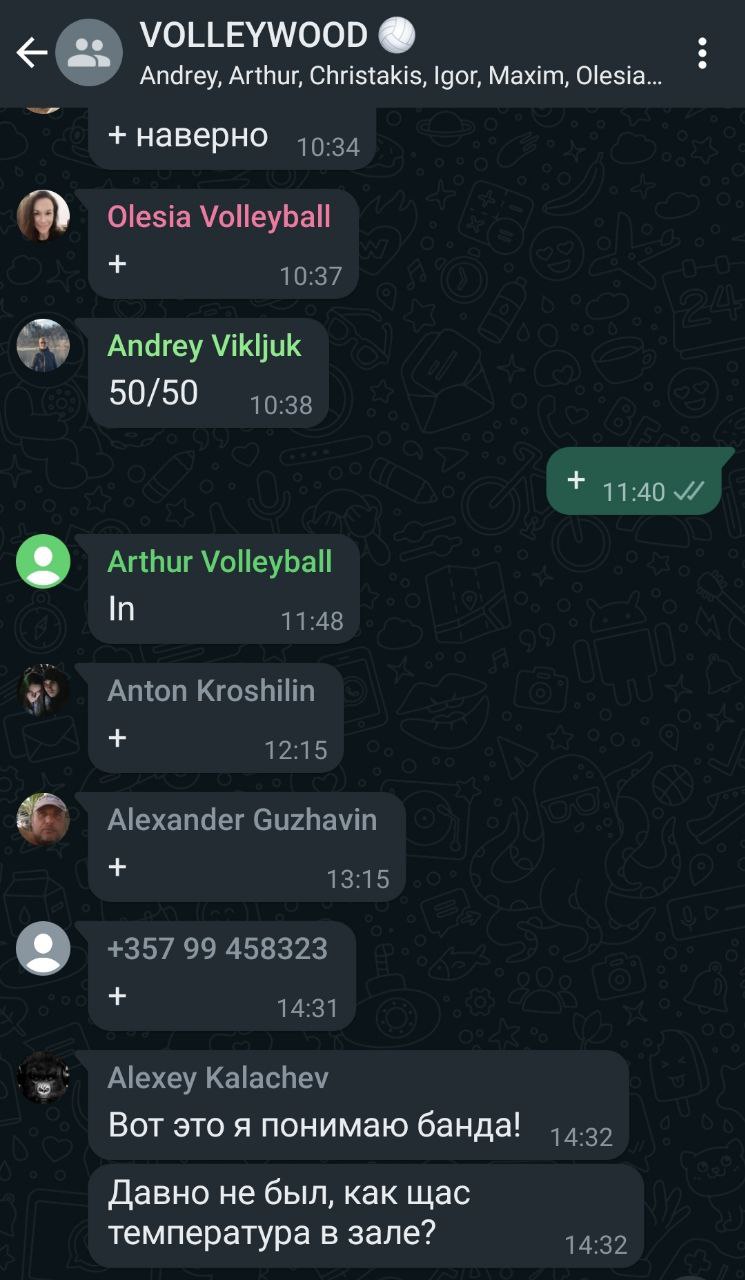Open Alexey Kalachev's profile picture
This screenshot has width=745, height=1280.
click(x=43, y=1077)
